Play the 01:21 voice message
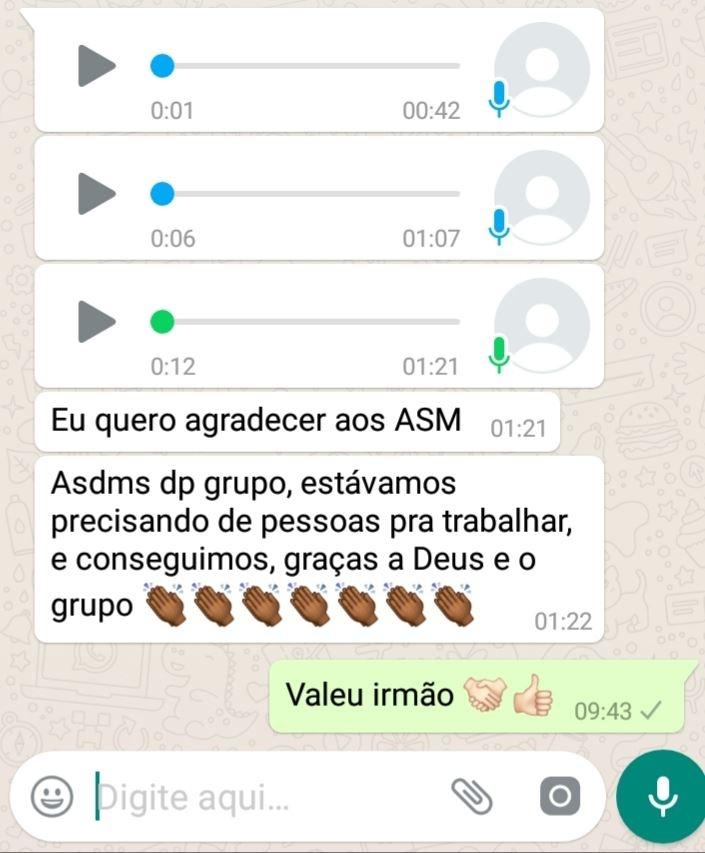The image size is (705, 853). pos(96,321)
